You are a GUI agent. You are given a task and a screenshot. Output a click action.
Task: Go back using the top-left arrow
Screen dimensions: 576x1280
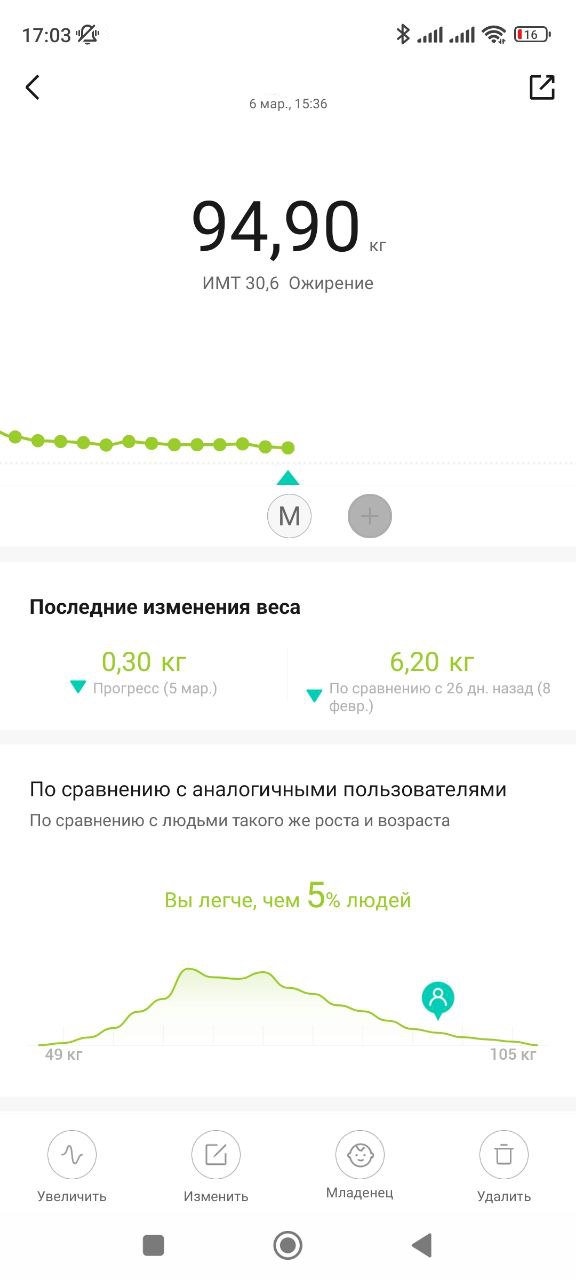pyautogui.click(x=32, y=87)
